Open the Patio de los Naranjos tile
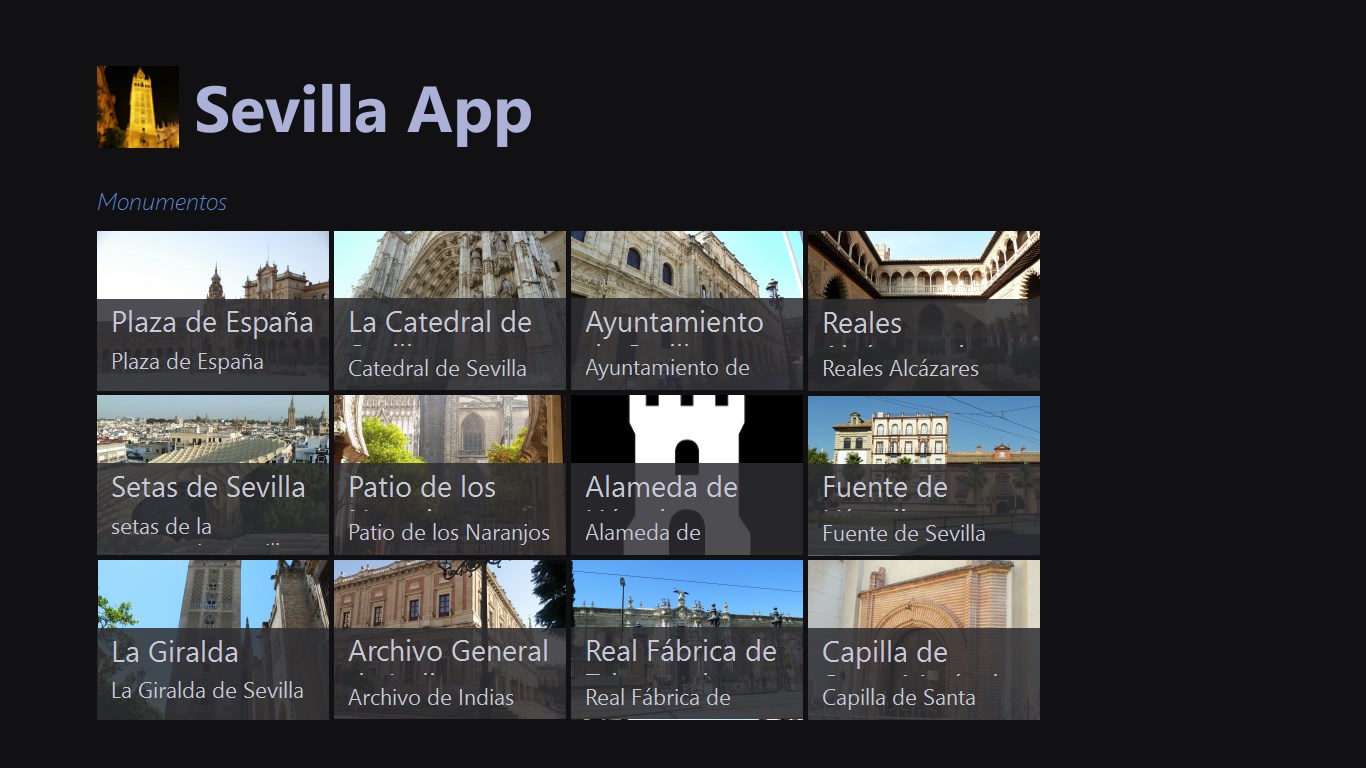The height and width of the screenshot is (768, 1366). (450, 475)
